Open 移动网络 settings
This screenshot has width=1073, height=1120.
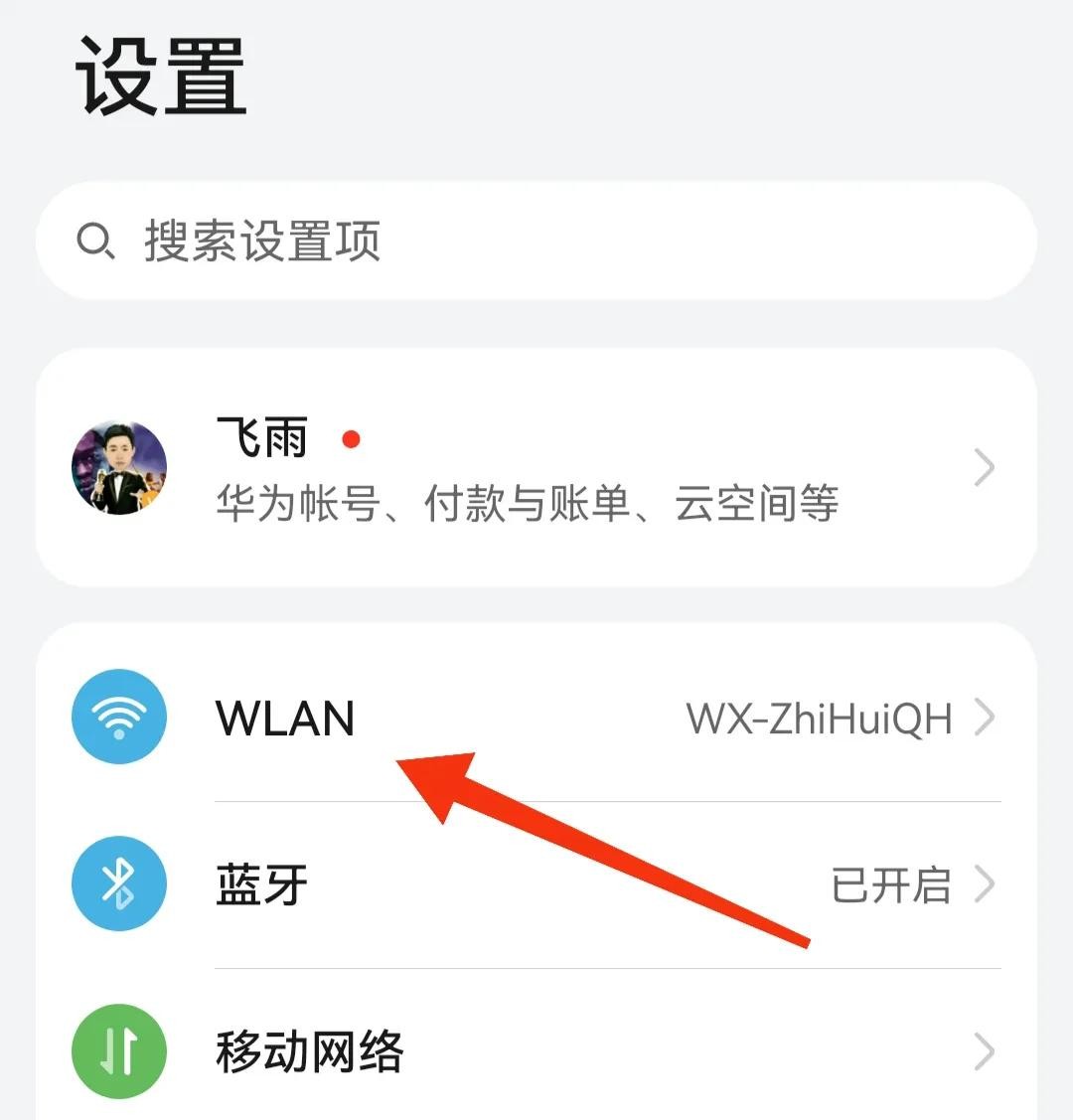tap(536, 1051)
